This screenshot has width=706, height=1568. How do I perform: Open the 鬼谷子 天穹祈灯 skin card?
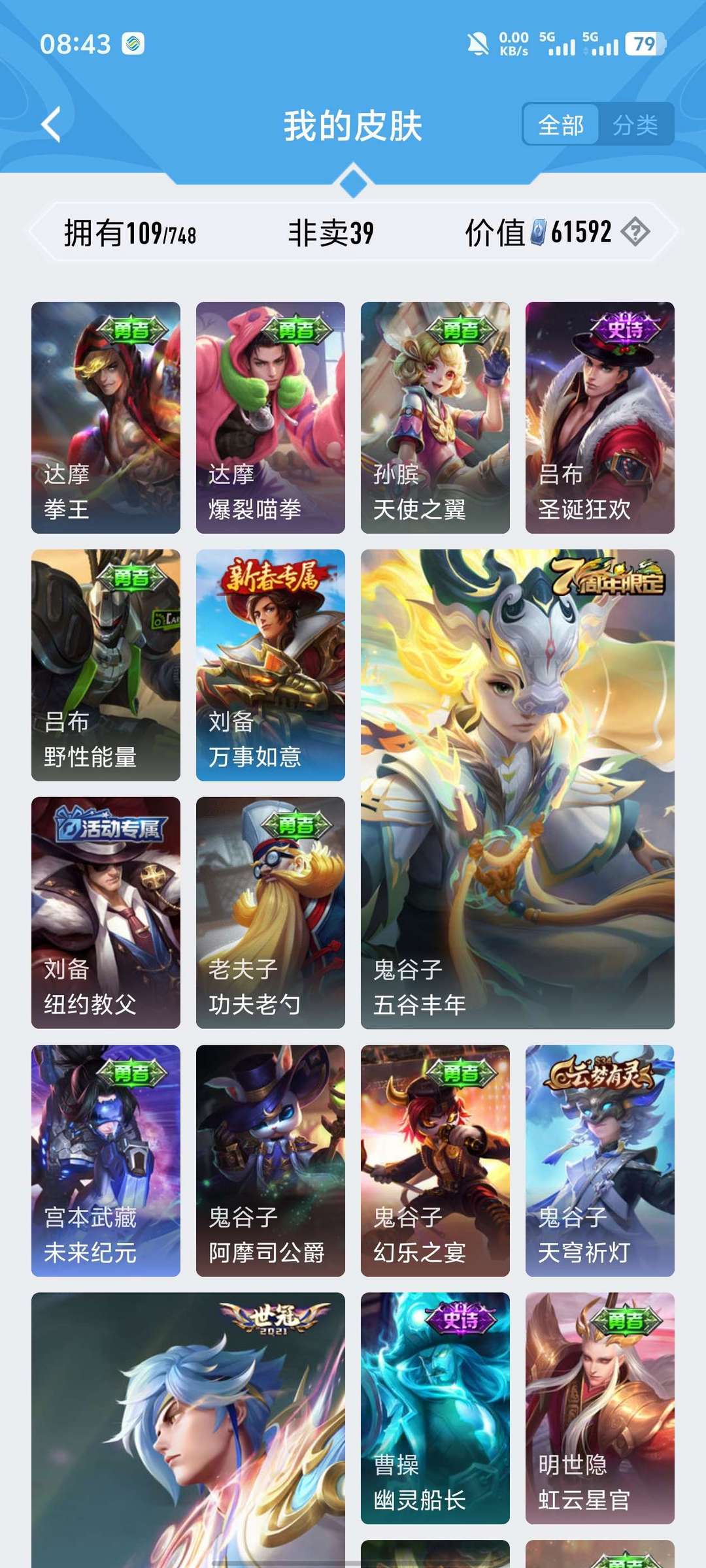pyautogui.click(x=599, y=1160)
